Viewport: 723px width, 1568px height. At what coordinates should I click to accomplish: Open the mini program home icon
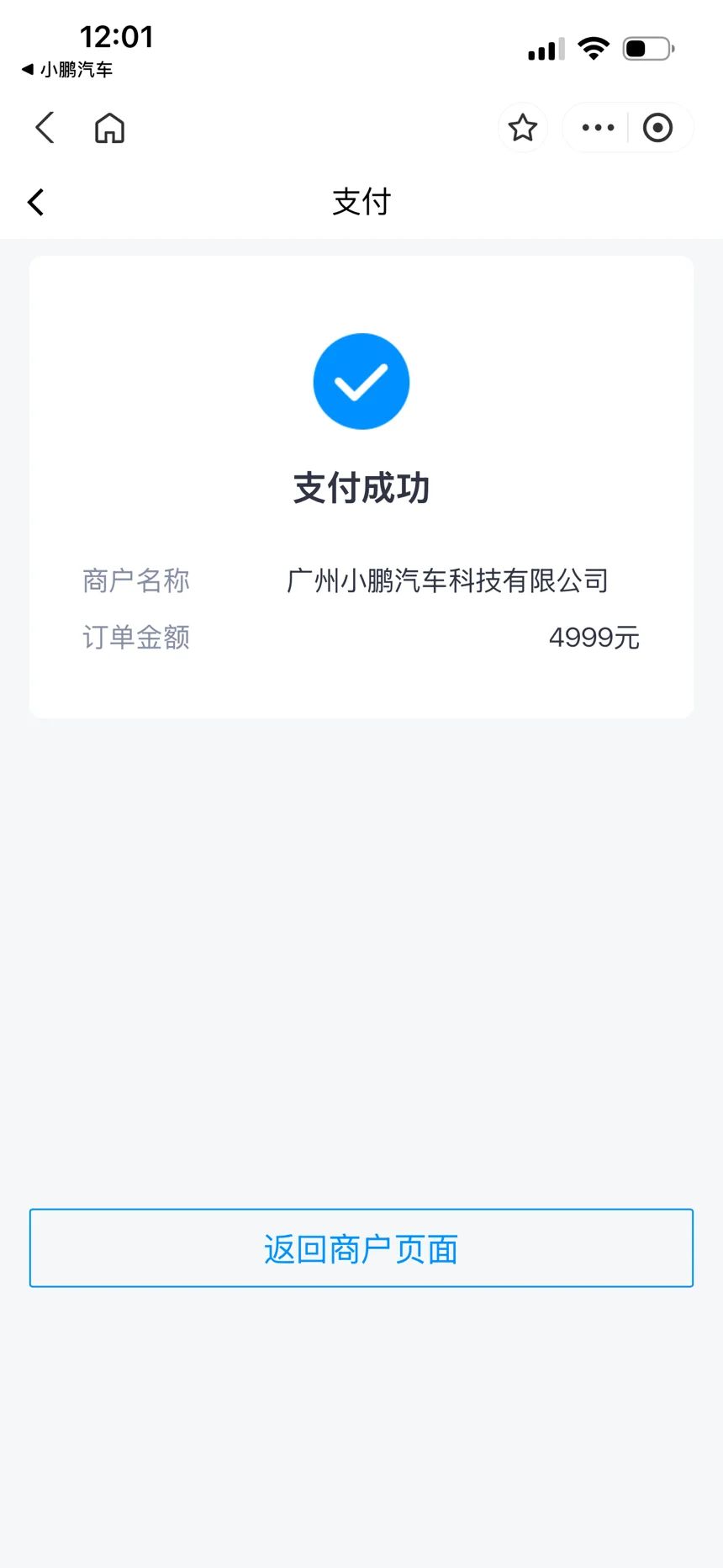(109, 128)
